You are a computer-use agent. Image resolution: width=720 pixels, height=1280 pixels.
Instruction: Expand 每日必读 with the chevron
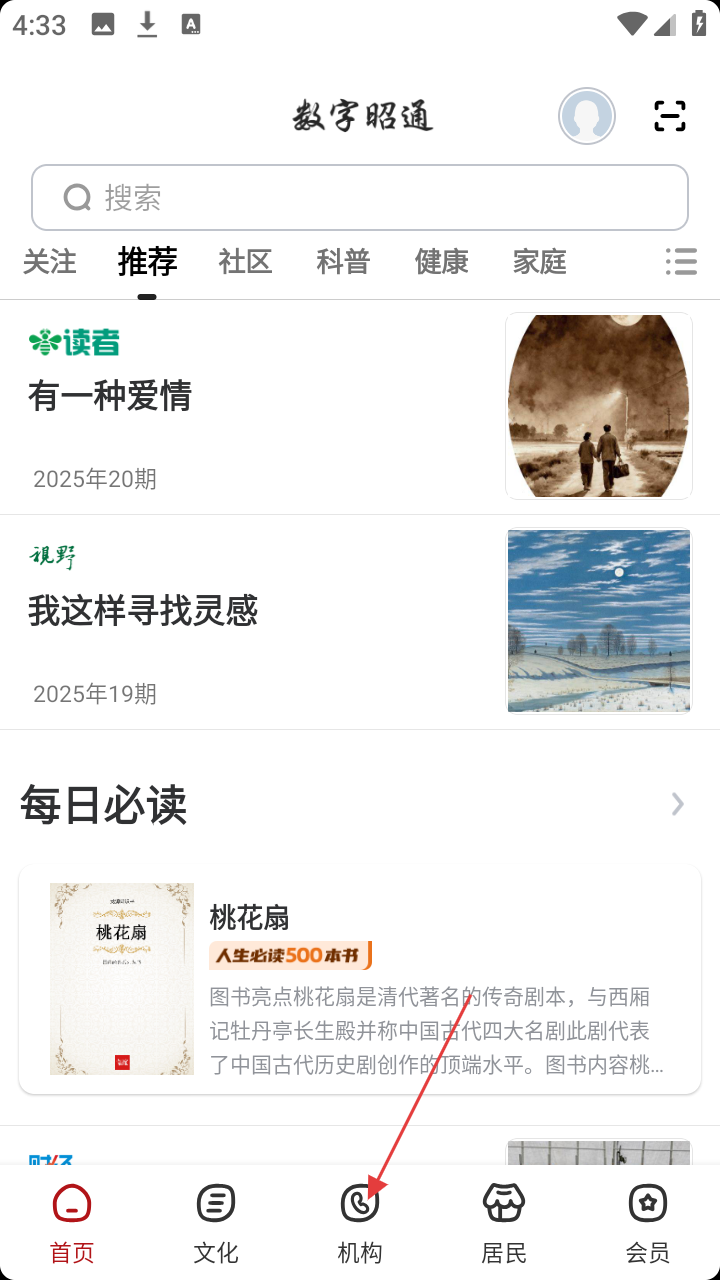tap(678, 804)
